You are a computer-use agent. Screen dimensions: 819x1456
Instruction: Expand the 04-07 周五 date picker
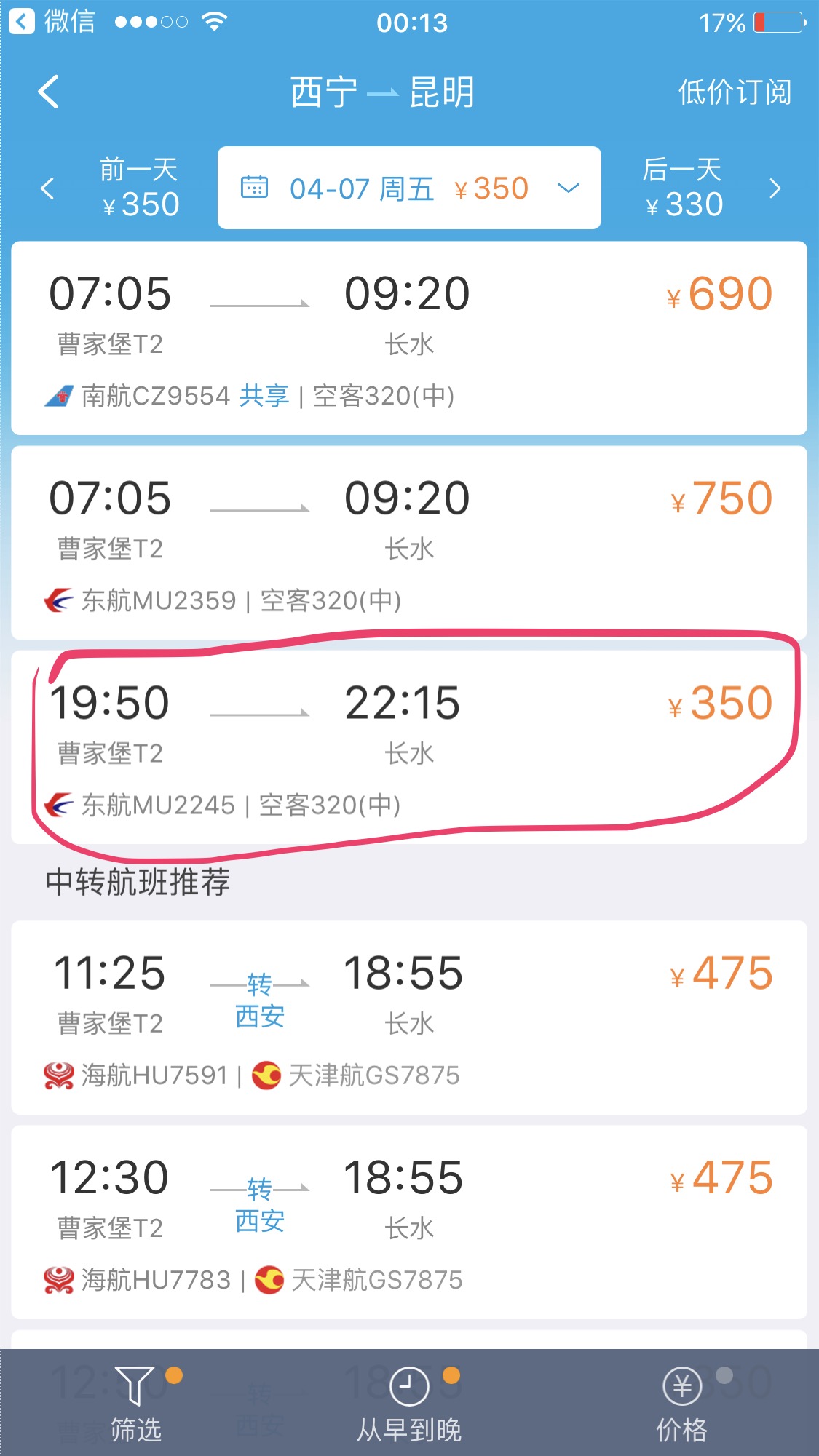(409, 188)
